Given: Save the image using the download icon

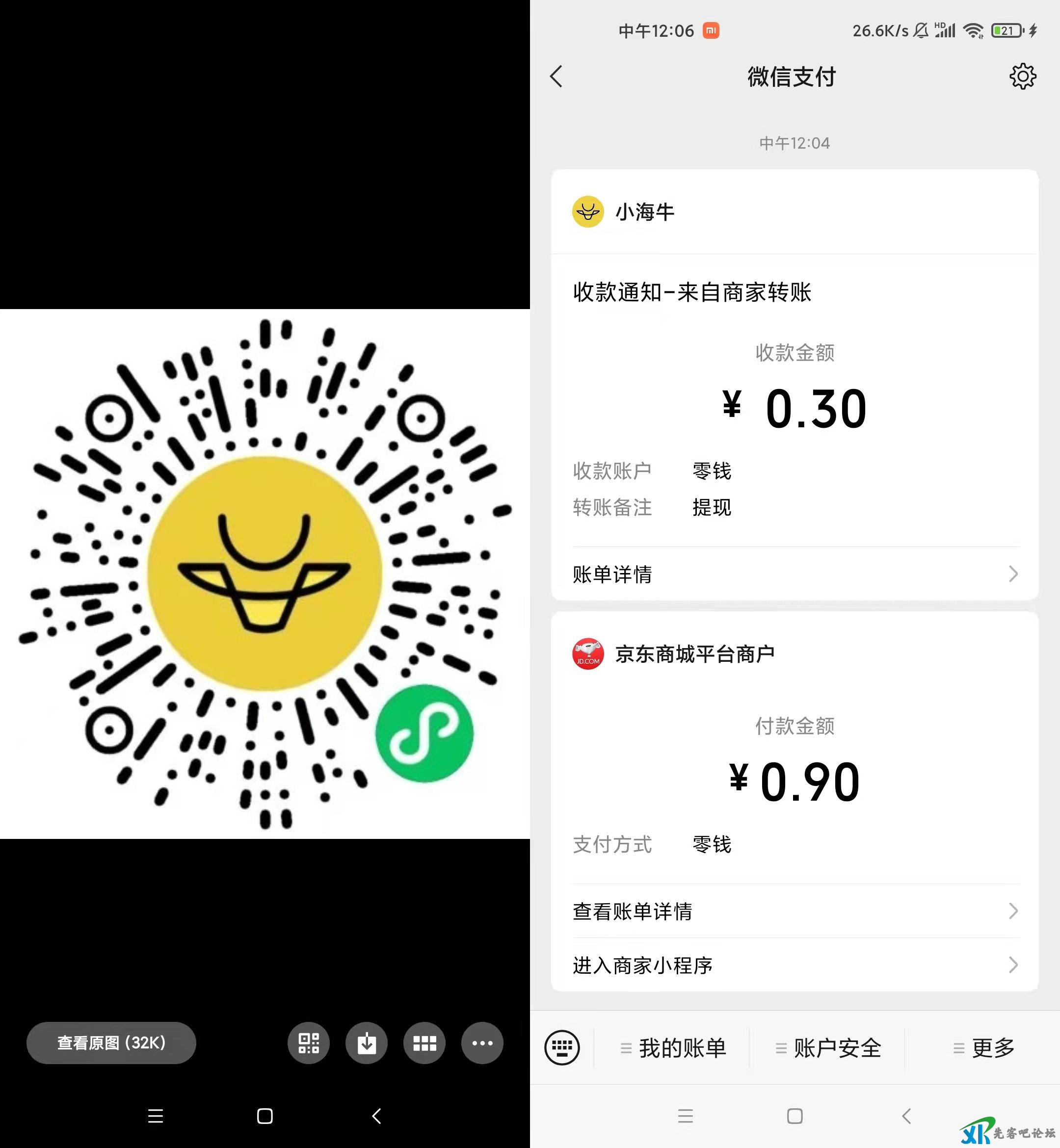Looking at the screenshot, I should [x=367, y=1043].
